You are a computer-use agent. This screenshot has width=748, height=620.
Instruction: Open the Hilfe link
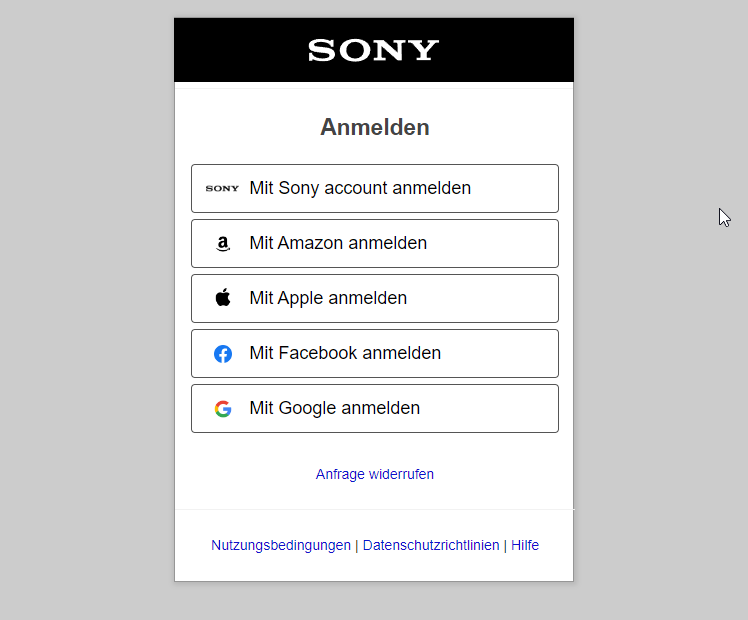[525, 545]
